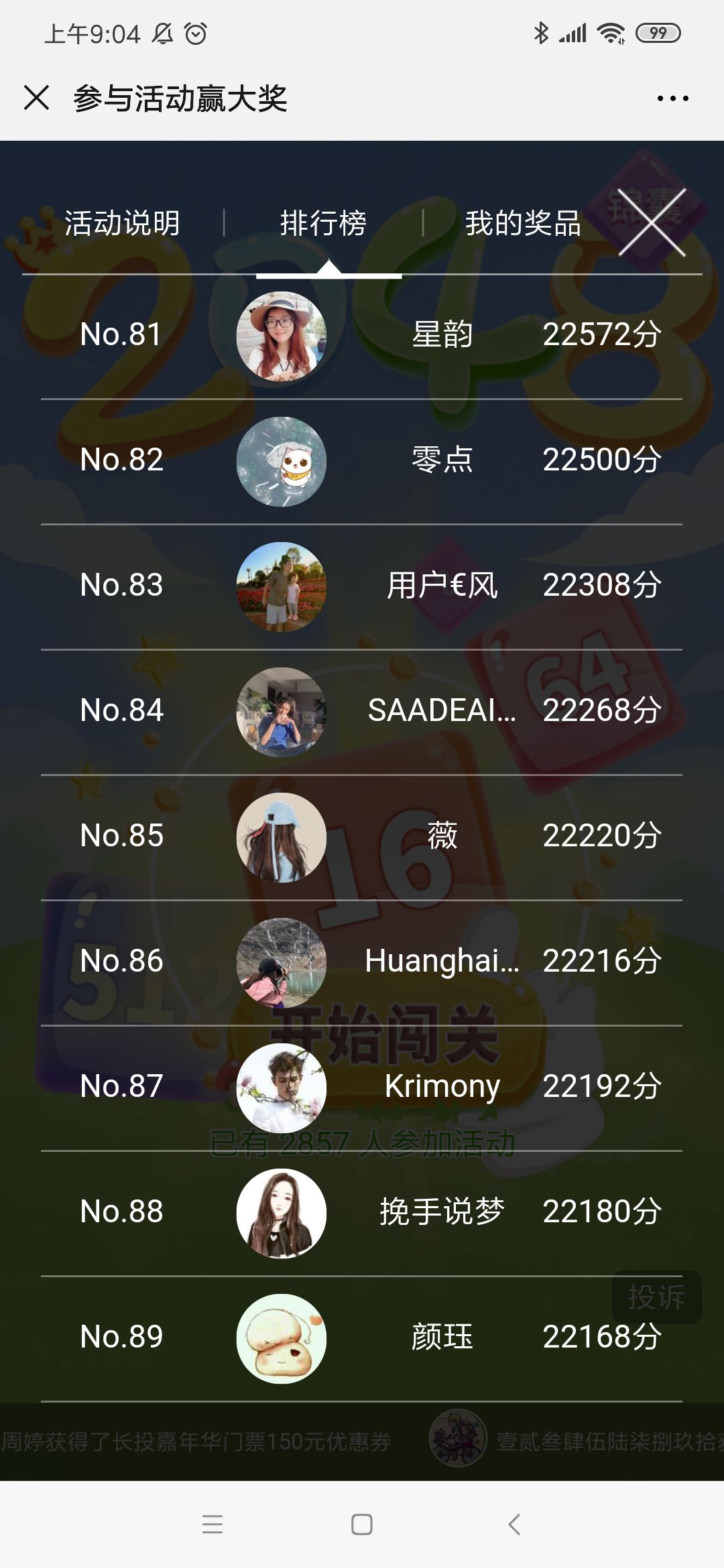Go to the system home screen
Screen dimensions: 724x1568
pos(361,1524)
